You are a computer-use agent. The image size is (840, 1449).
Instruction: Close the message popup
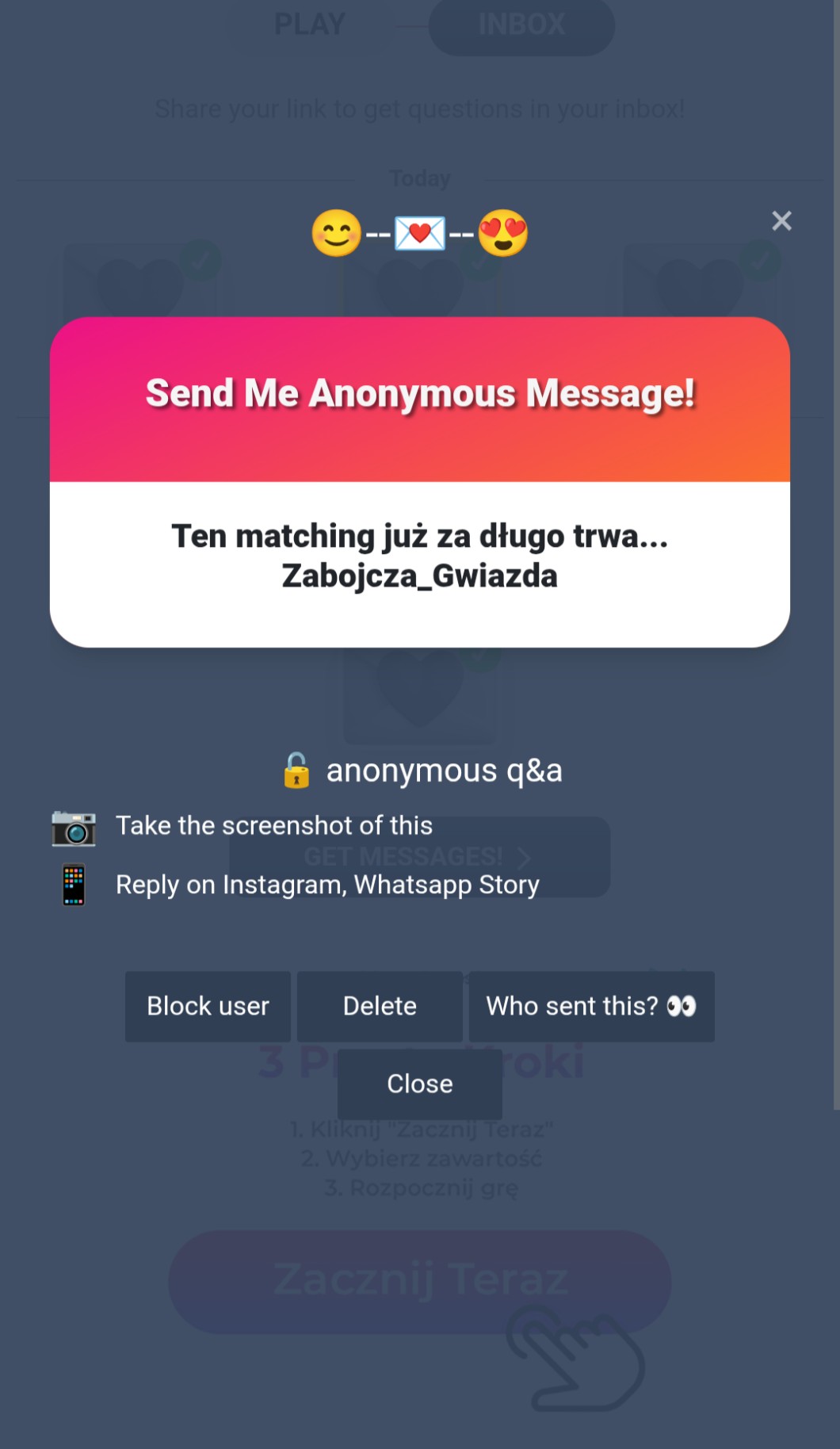click(x=419, y=1084)
